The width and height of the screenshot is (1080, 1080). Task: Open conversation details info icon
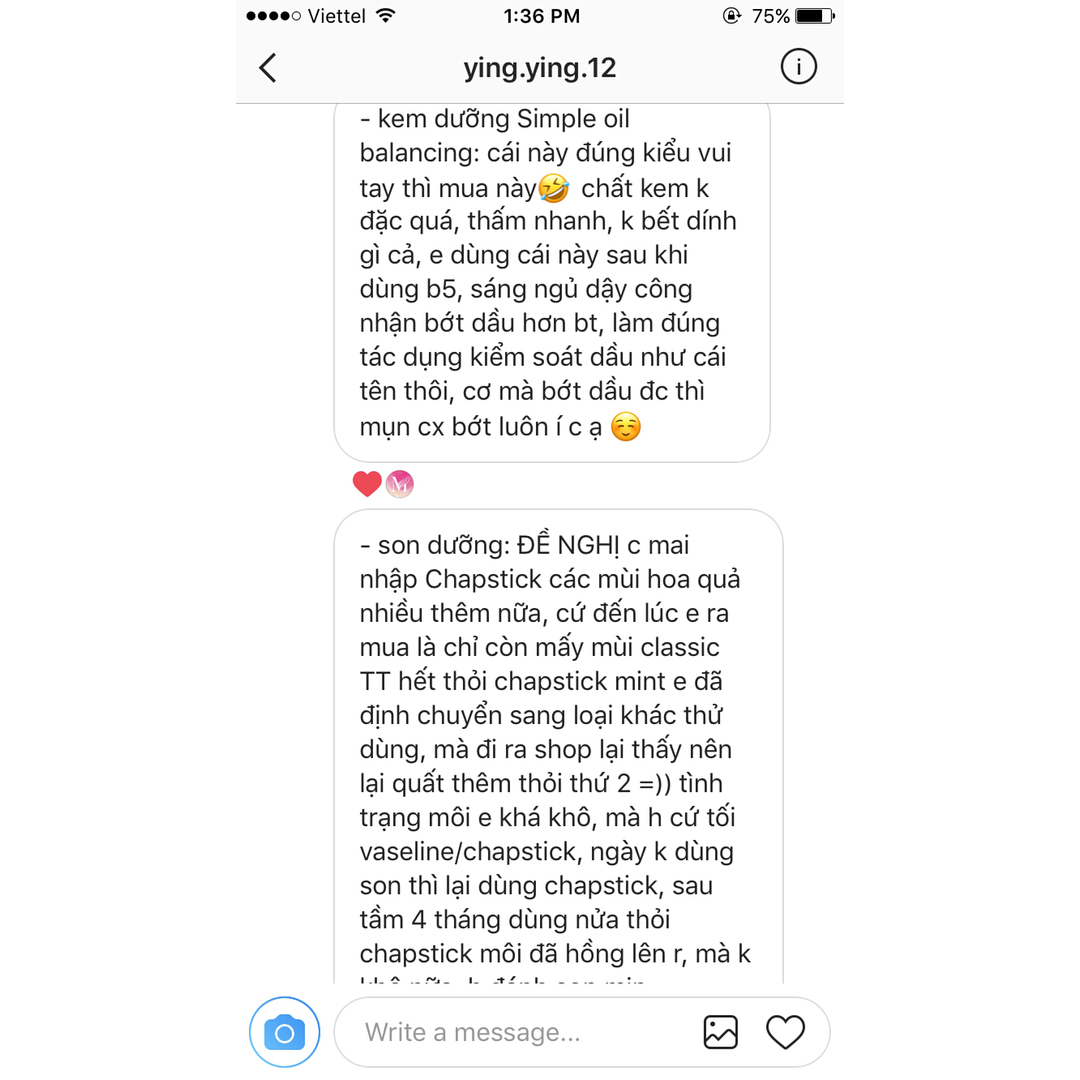(x=798, y=67)
